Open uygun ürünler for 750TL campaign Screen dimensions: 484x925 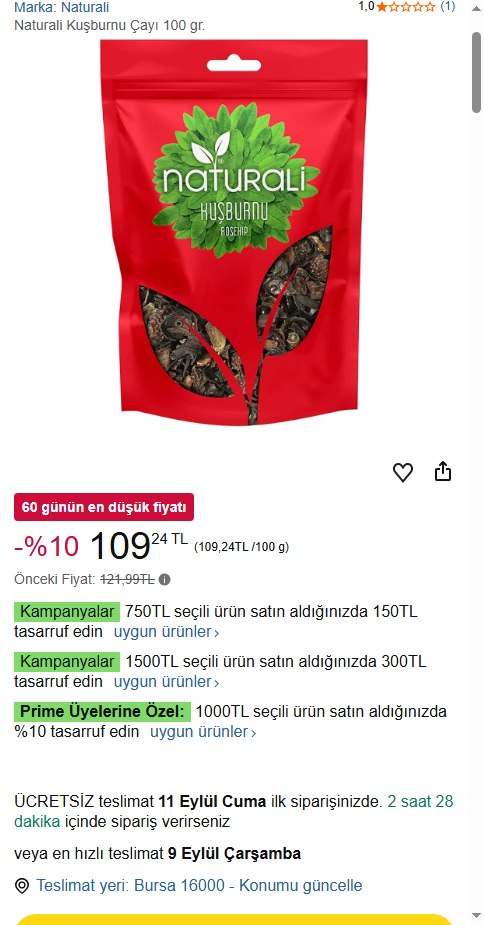[x=166, y=632]
